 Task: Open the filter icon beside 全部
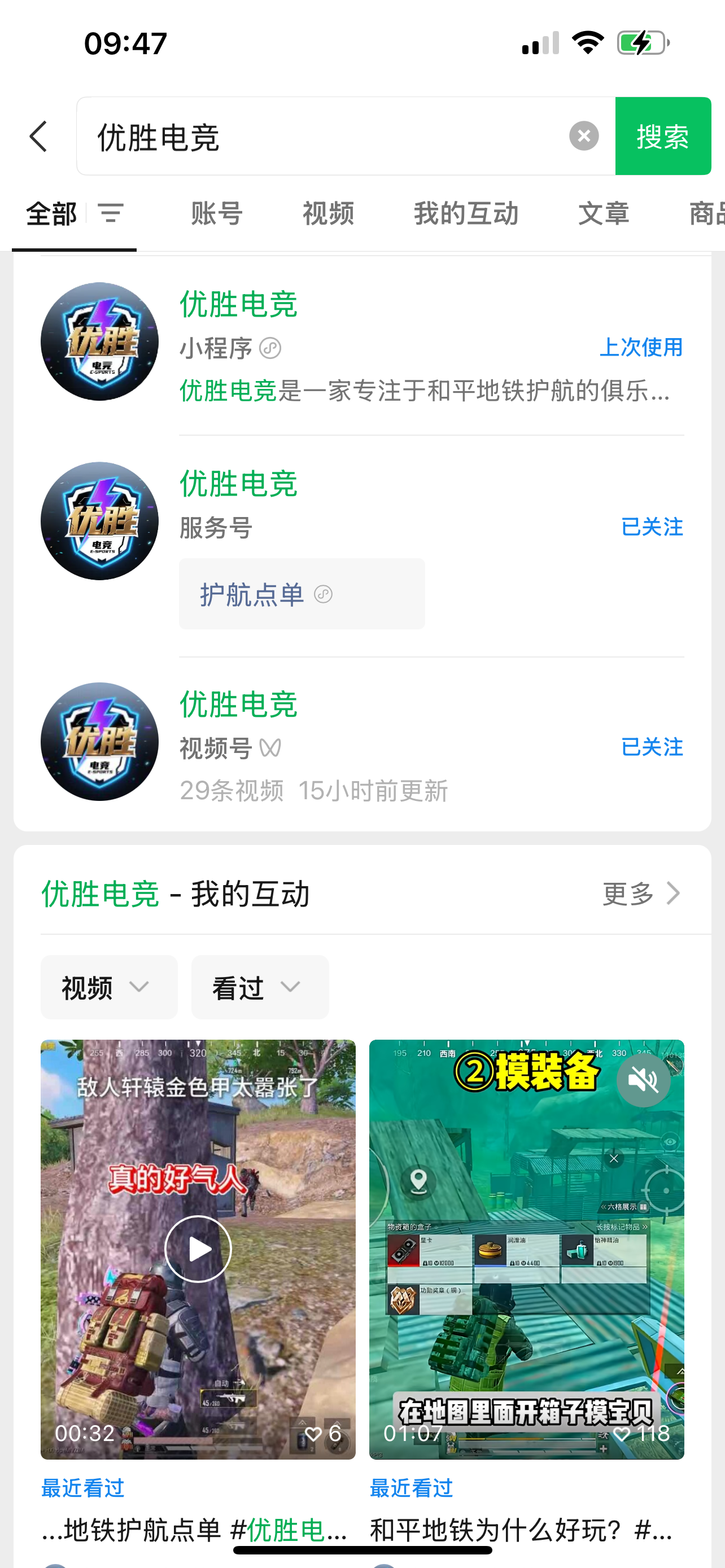(x=111, y=213)
